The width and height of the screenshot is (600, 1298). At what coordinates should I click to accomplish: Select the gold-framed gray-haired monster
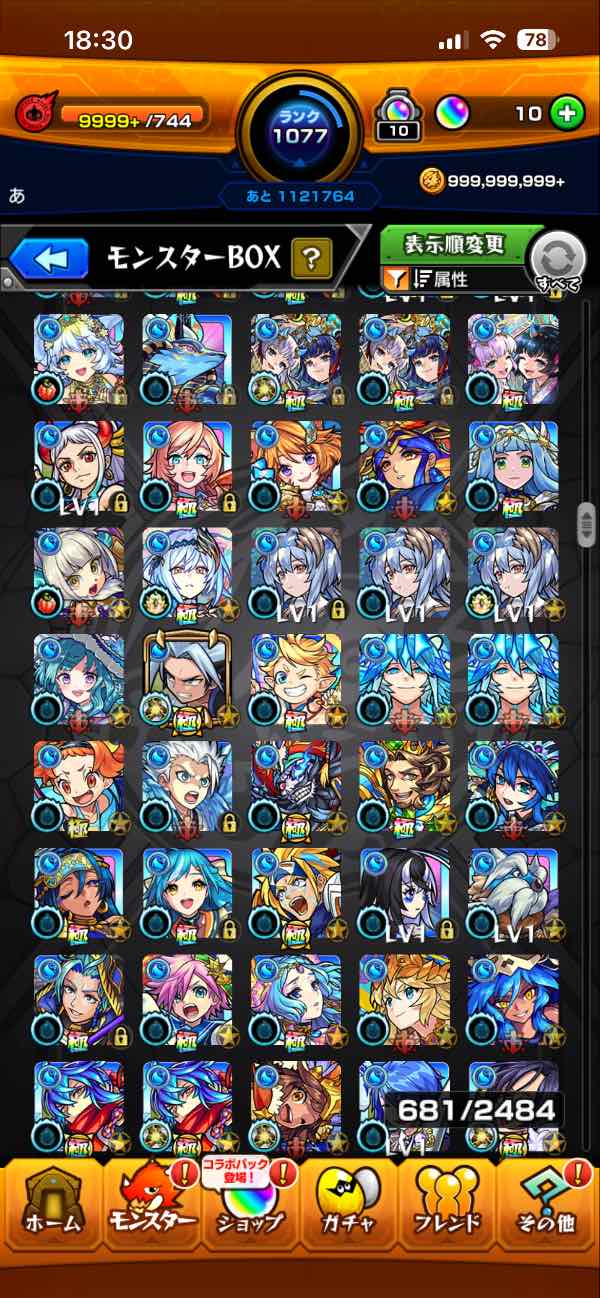(187, 679)
